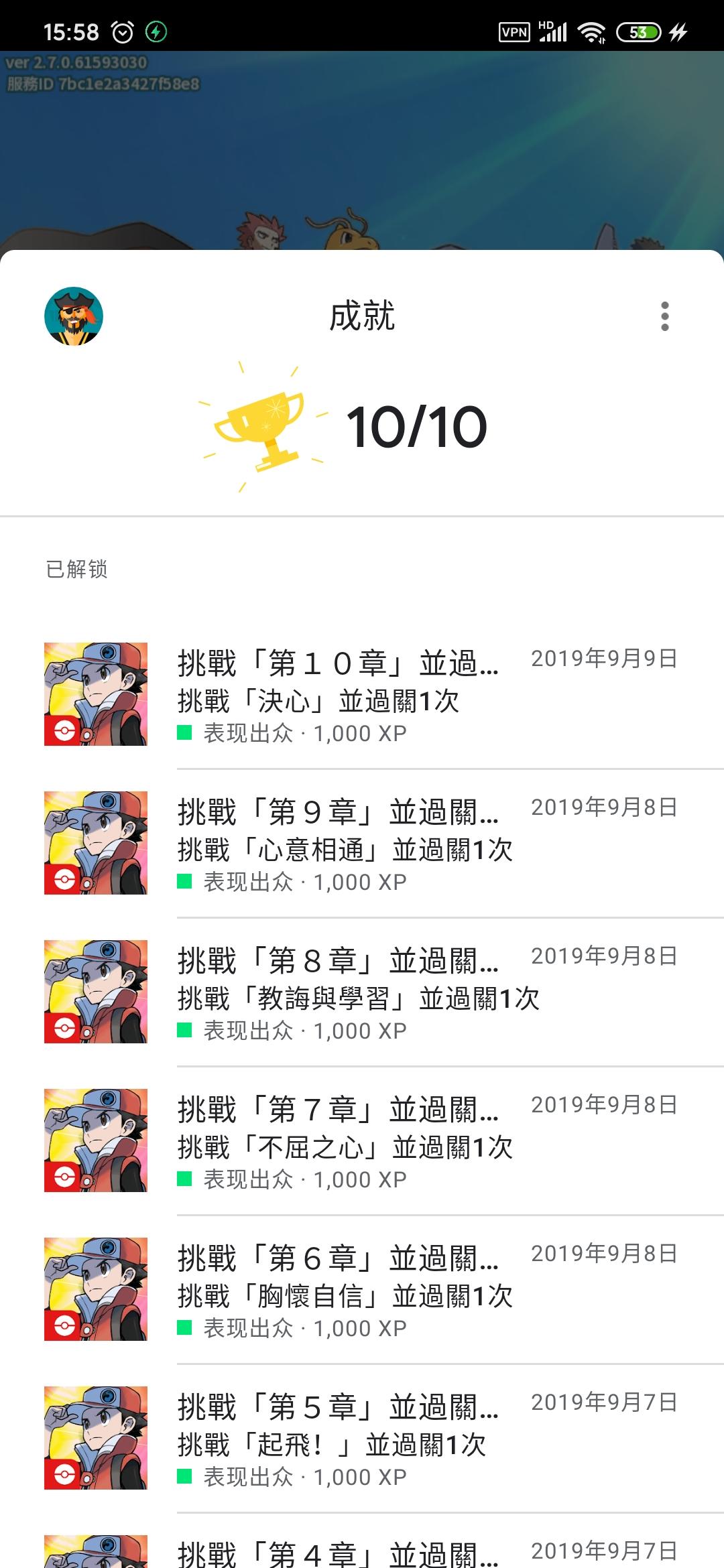View details of 第６章 胸懷自信 achievement
The height and width of the screenshot is (1568, 724).
[362, 1289]
